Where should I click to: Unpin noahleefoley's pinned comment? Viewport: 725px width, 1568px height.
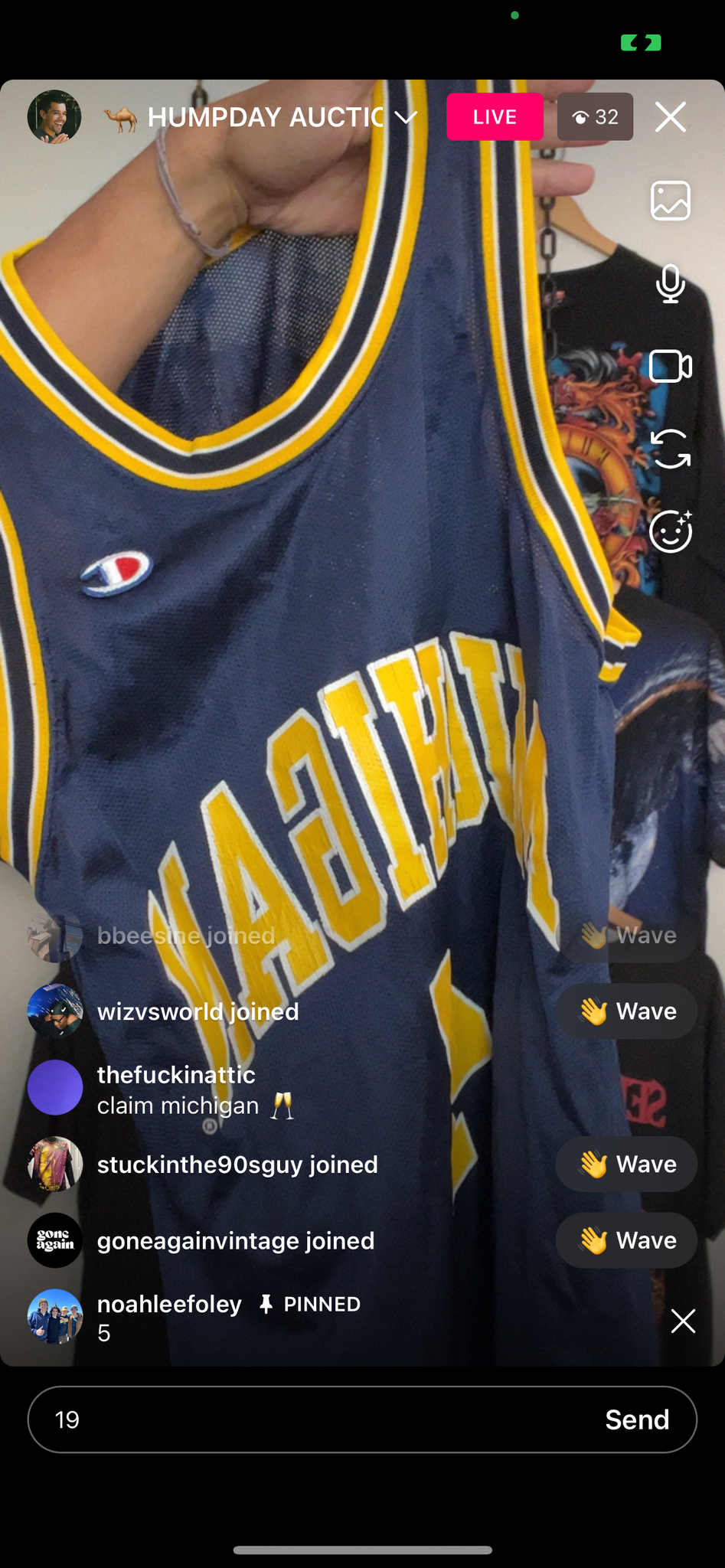[683, 1321]
